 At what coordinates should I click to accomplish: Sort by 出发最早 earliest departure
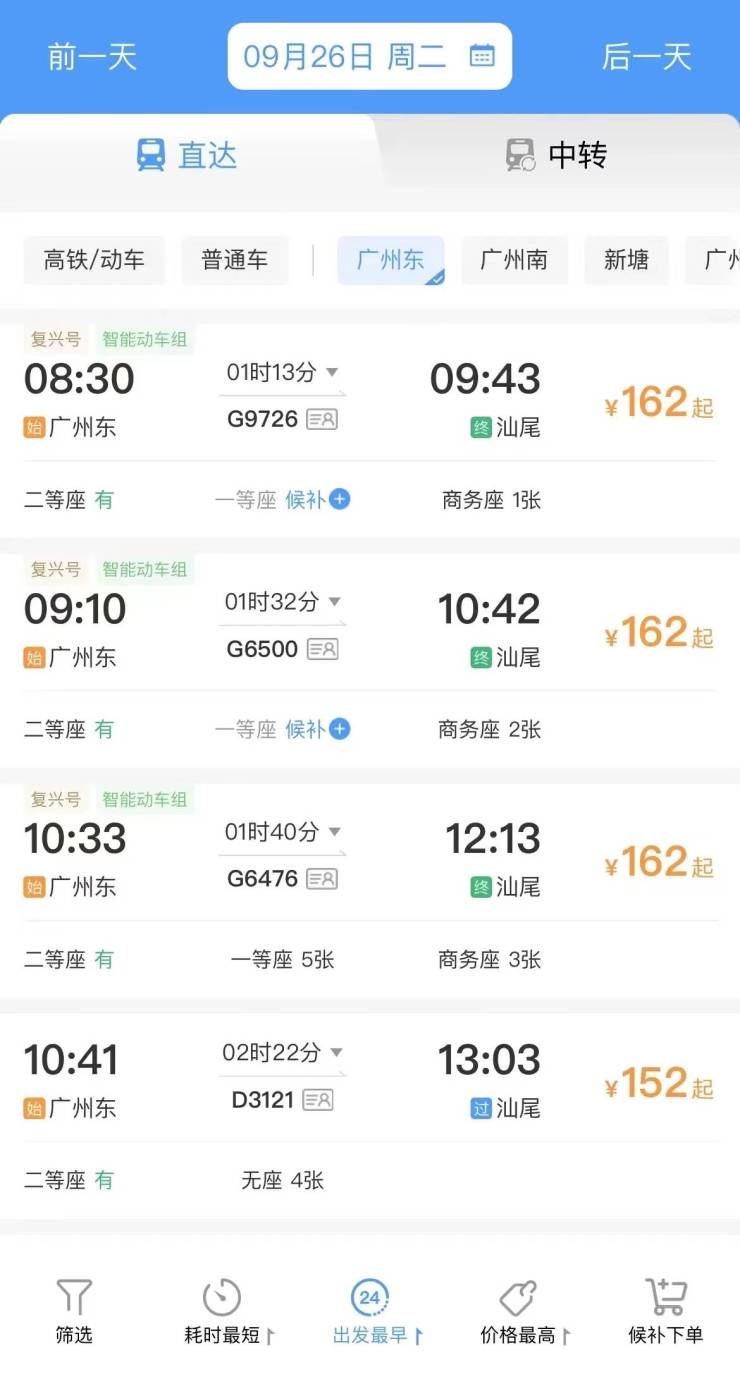[371, 1311]
